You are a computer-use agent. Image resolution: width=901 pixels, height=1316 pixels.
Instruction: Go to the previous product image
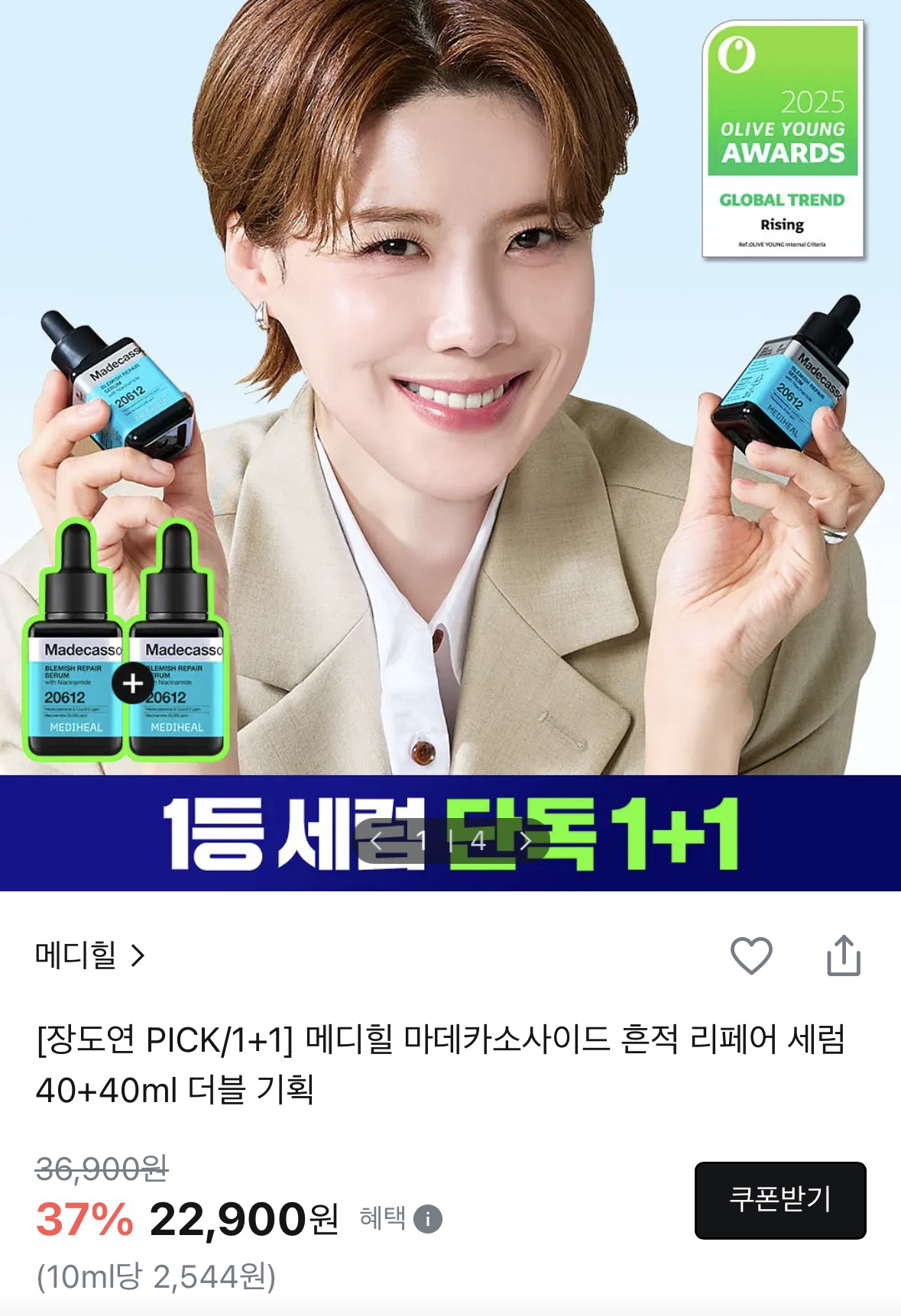click(x=376, y=841)
